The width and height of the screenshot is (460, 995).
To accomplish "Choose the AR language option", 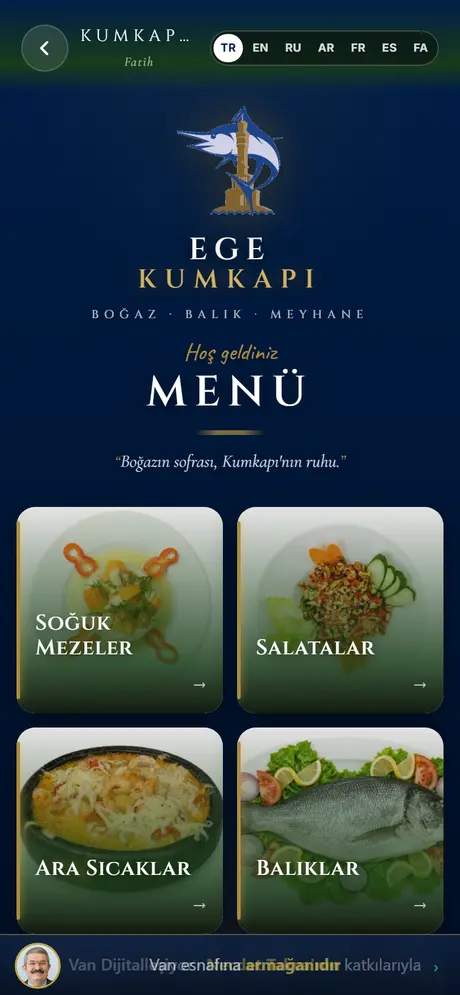I will click(x=326, y=48).
